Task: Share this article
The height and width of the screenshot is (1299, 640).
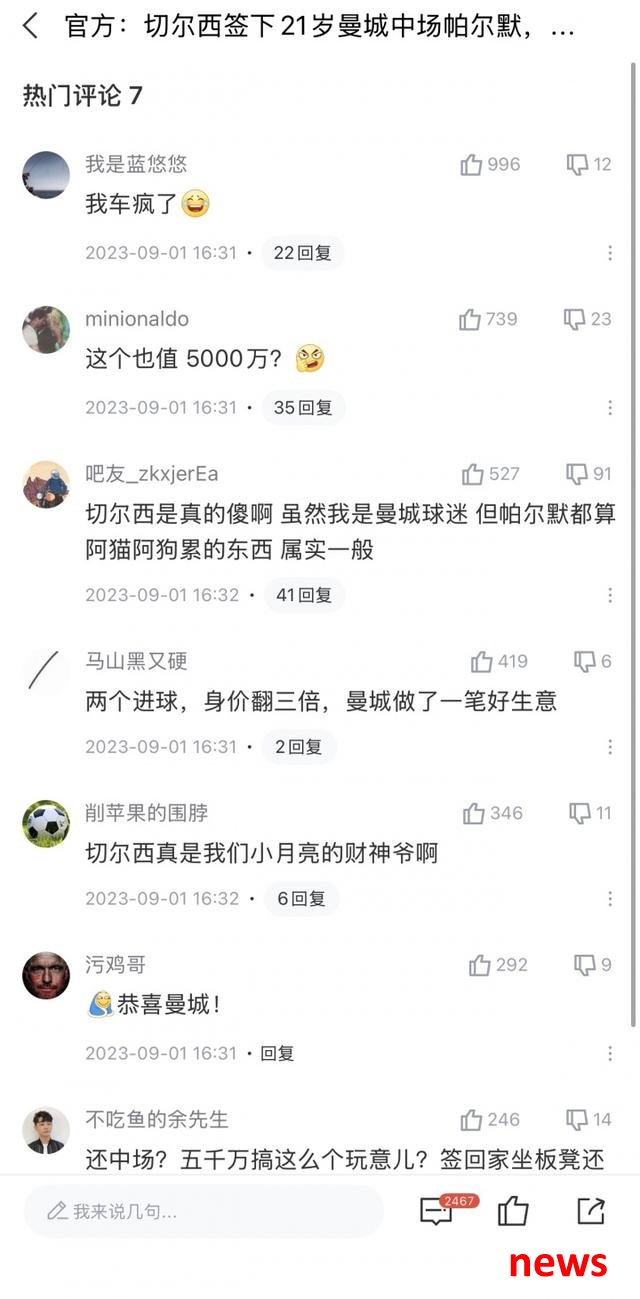Action: [591, 1211]
